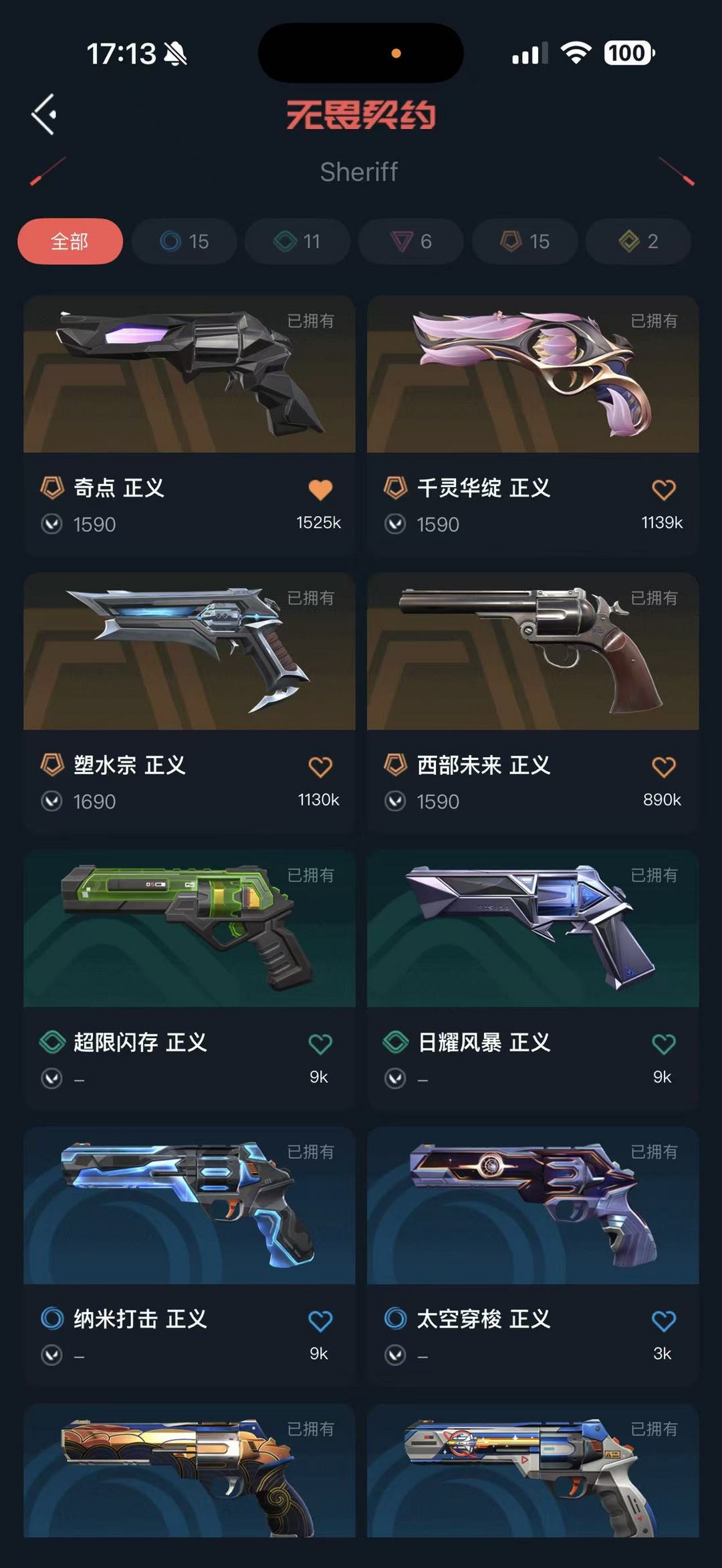This screenshot has width=722, height=1568.
Task: Like the 千灵华绽 正义 skin
Action: (x=664, y=490)
